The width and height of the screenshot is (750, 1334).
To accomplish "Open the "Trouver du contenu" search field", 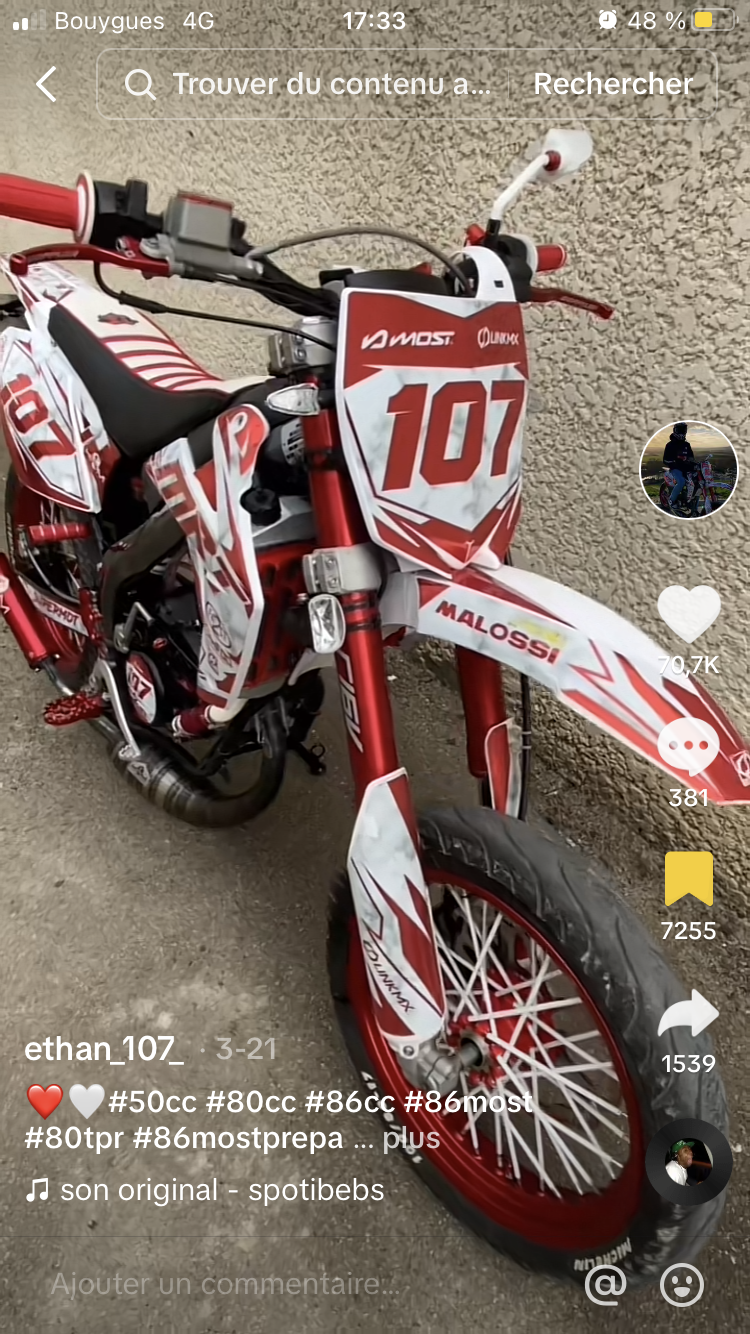I will point(310,85).
